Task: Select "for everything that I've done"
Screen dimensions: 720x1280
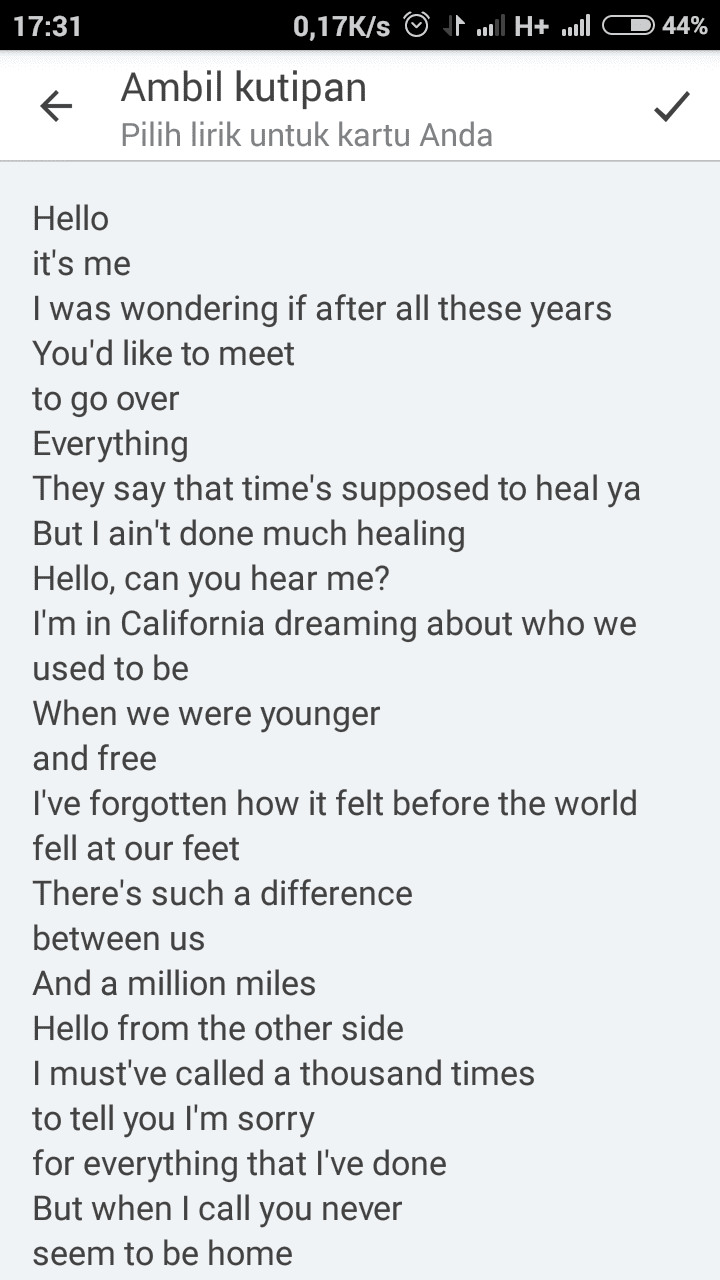Action: tap(240, 1163)
